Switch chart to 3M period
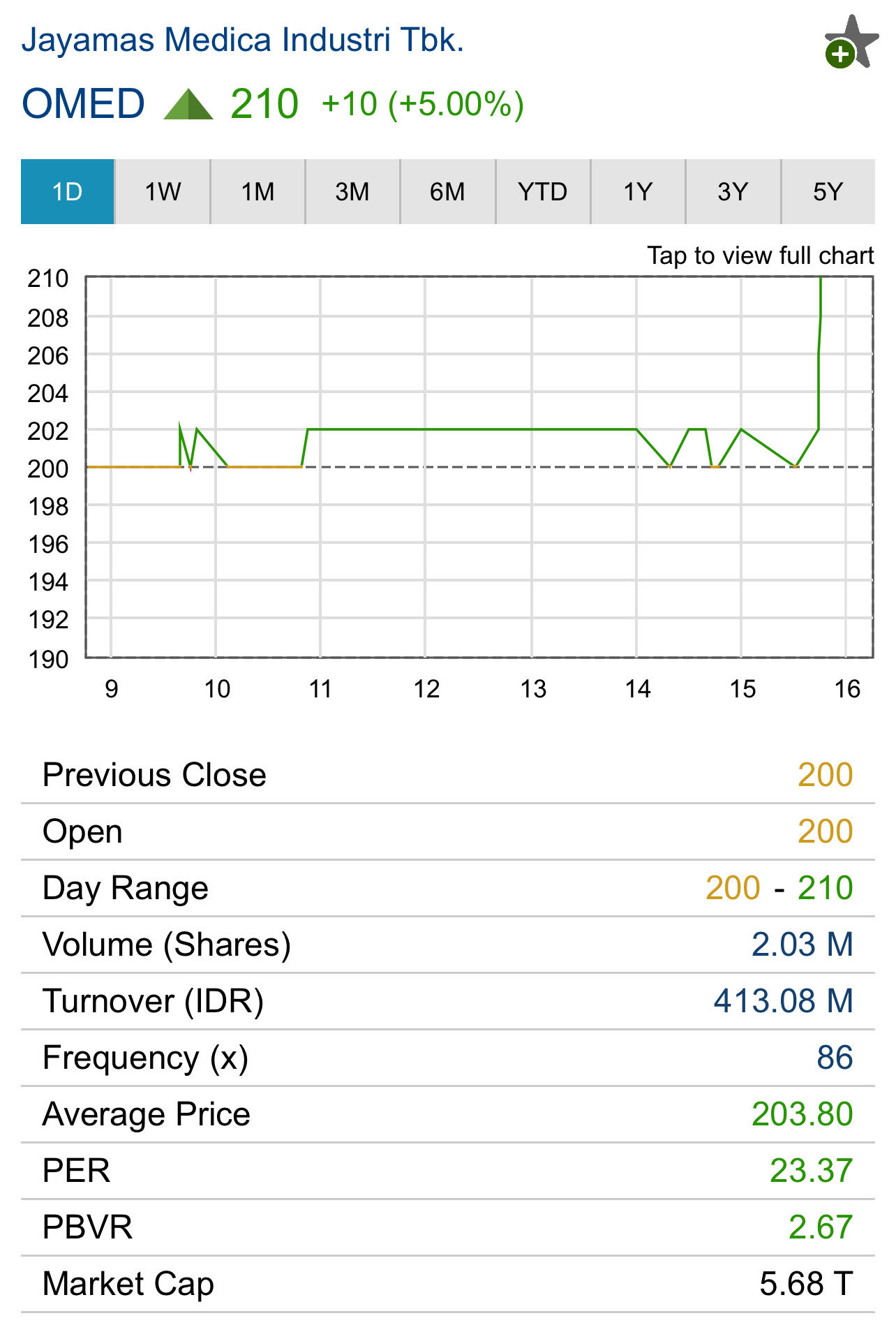The width and height of the screenshot is (896, 1339). coord(352,191)
